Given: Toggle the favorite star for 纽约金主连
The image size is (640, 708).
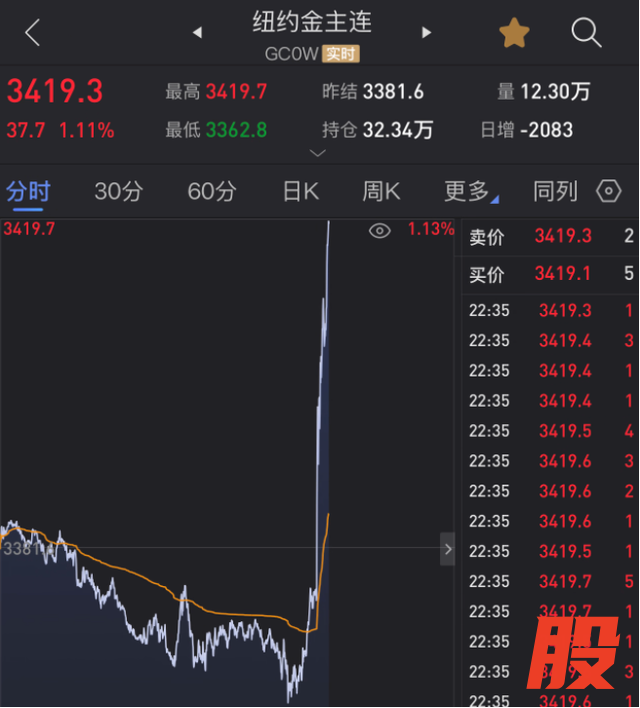Looking at the screenshot, I should tap(514, 33).
